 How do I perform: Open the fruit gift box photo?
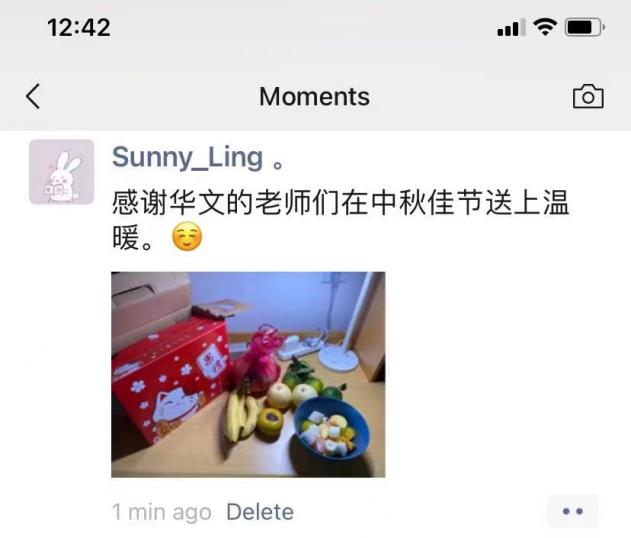[247, 374]
